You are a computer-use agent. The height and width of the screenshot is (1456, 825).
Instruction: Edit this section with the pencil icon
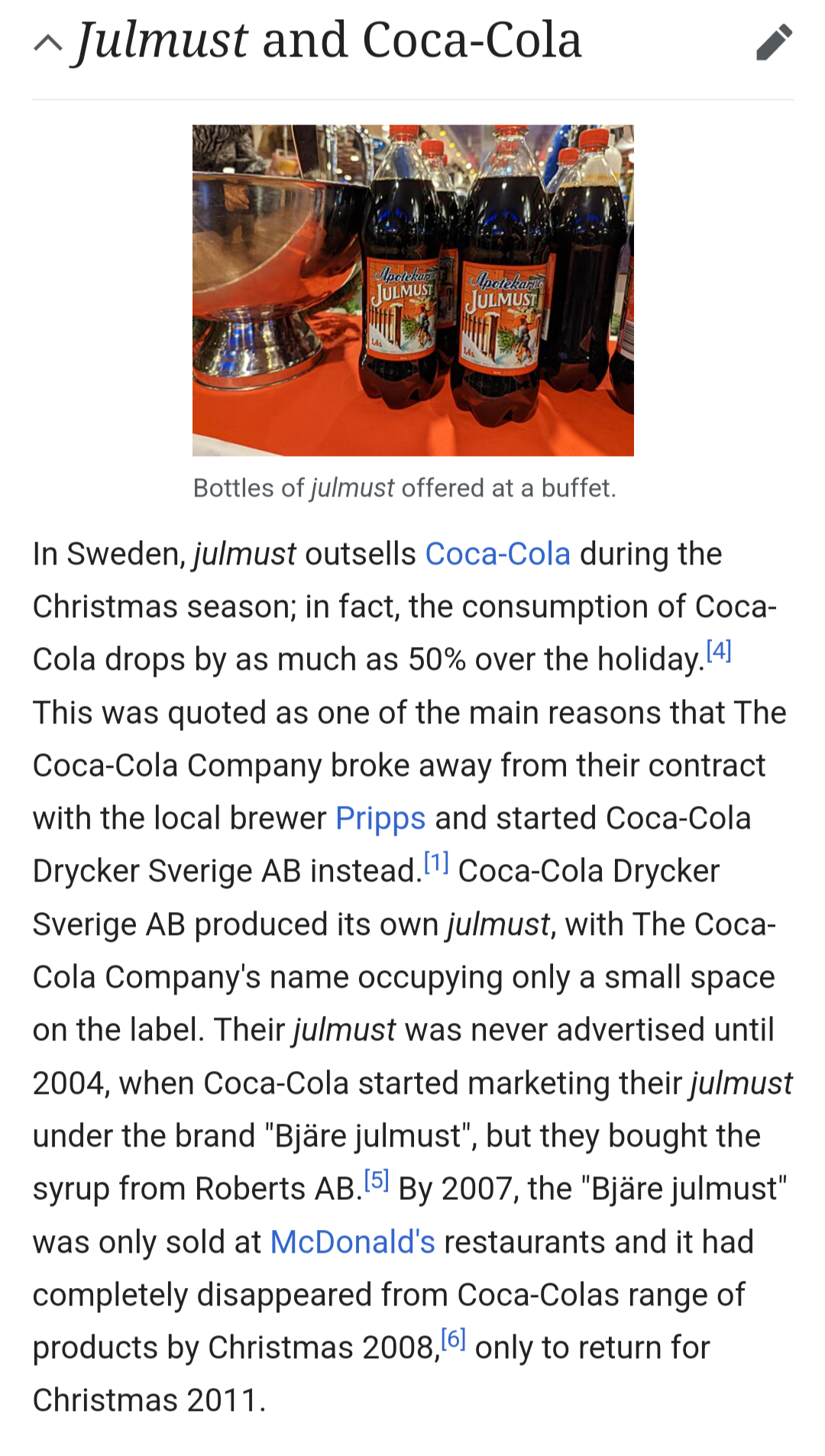774,42
